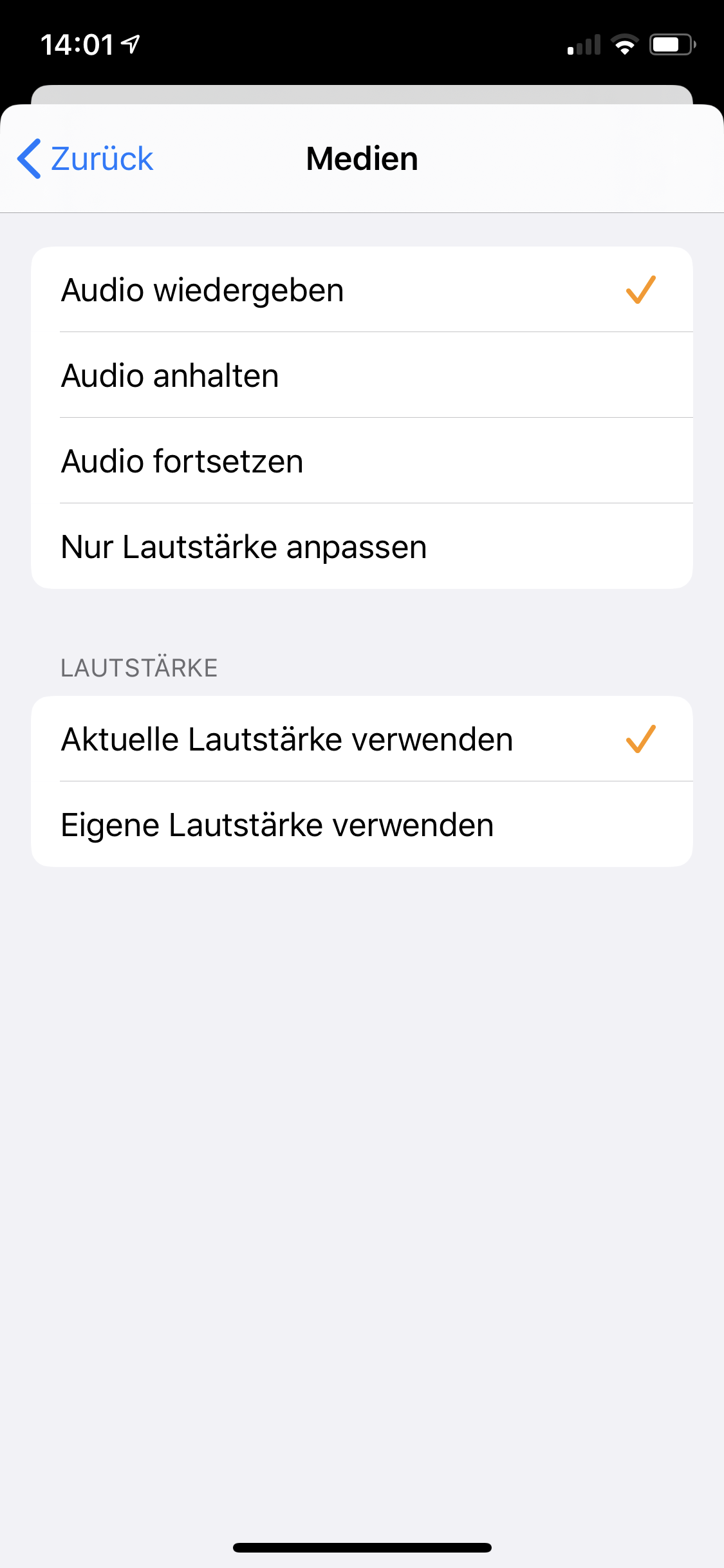724x1568 pixels.
Task: Select Audio fortsetzen option
Action: pos(360,461)
